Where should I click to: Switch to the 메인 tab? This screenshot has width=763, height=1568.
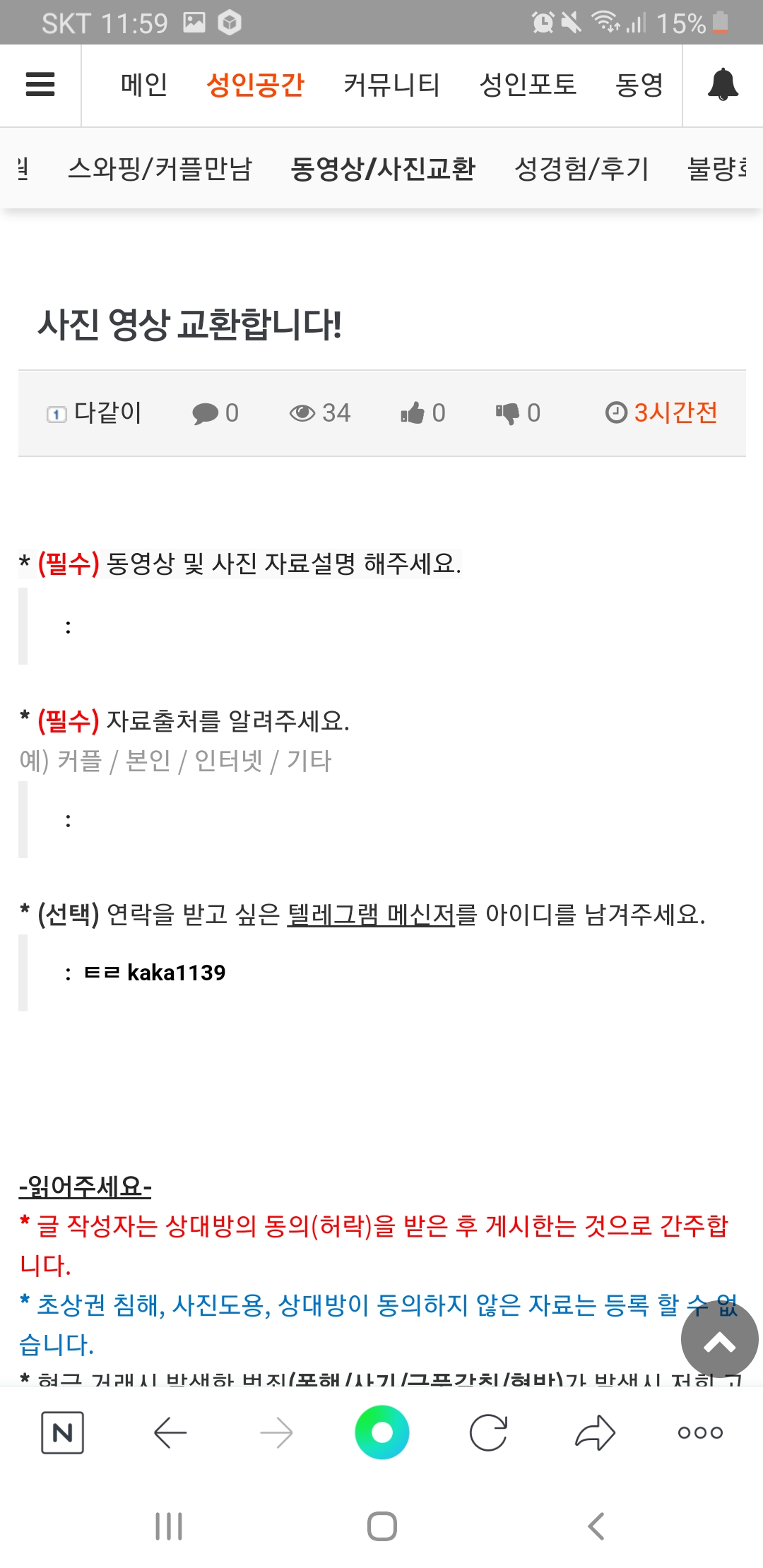144,85
